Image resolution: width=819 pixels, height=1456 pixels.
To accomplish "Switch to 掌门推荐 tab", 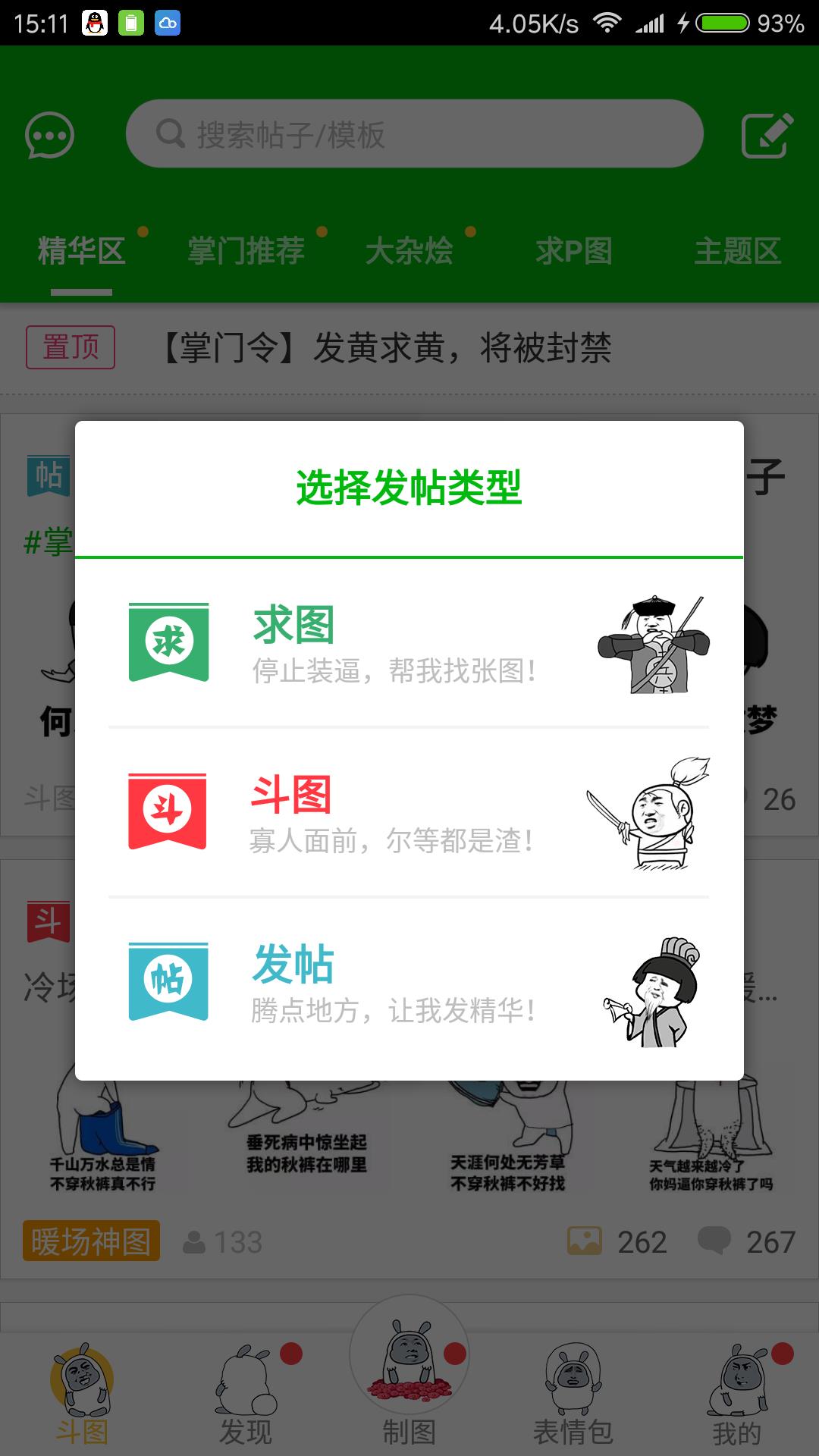I will (246, 251).
